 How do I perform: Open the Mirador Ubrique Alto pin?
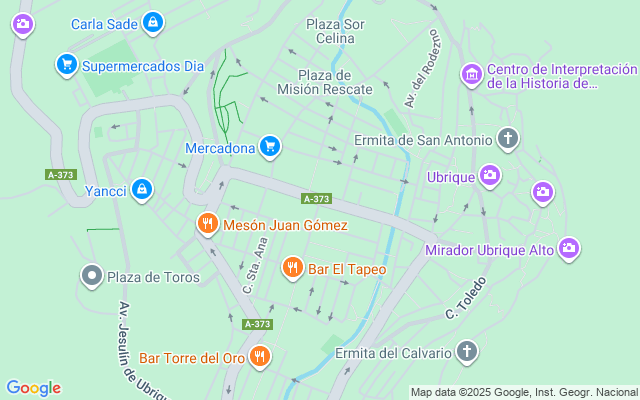[x=569, y=248]
